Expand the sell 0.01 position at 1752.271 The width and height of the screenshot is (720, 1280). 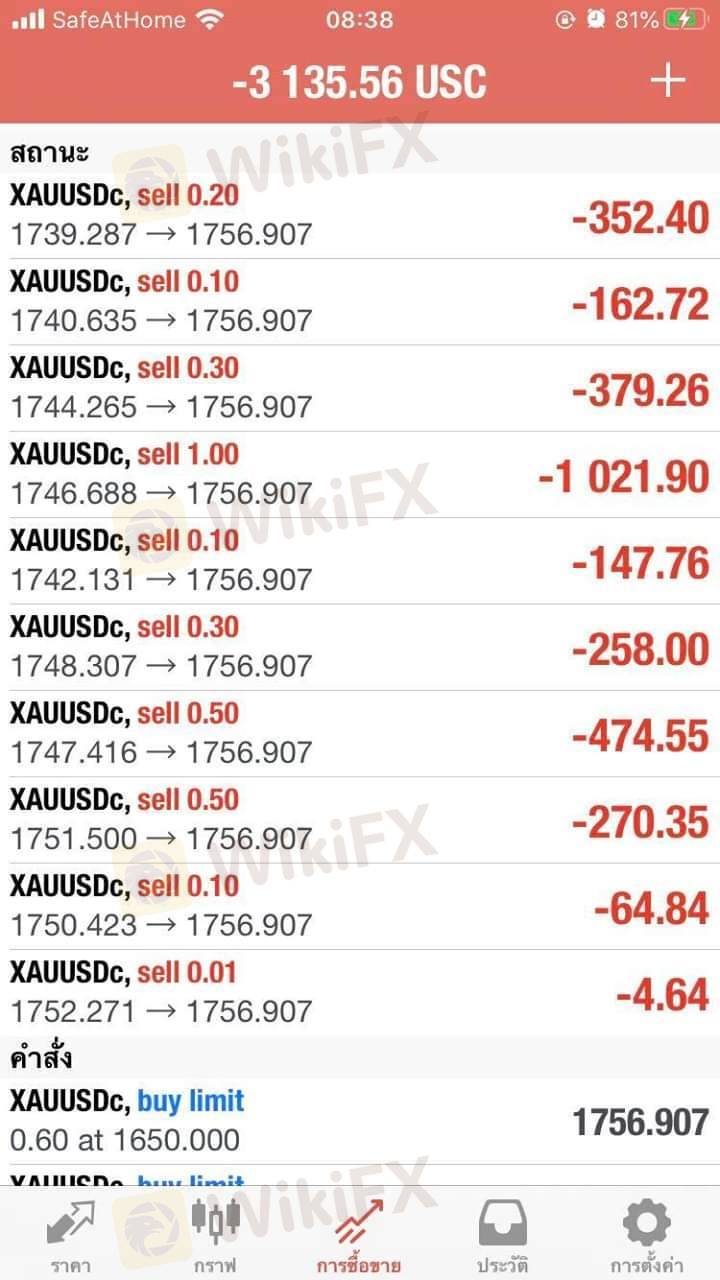click(360, 992)
